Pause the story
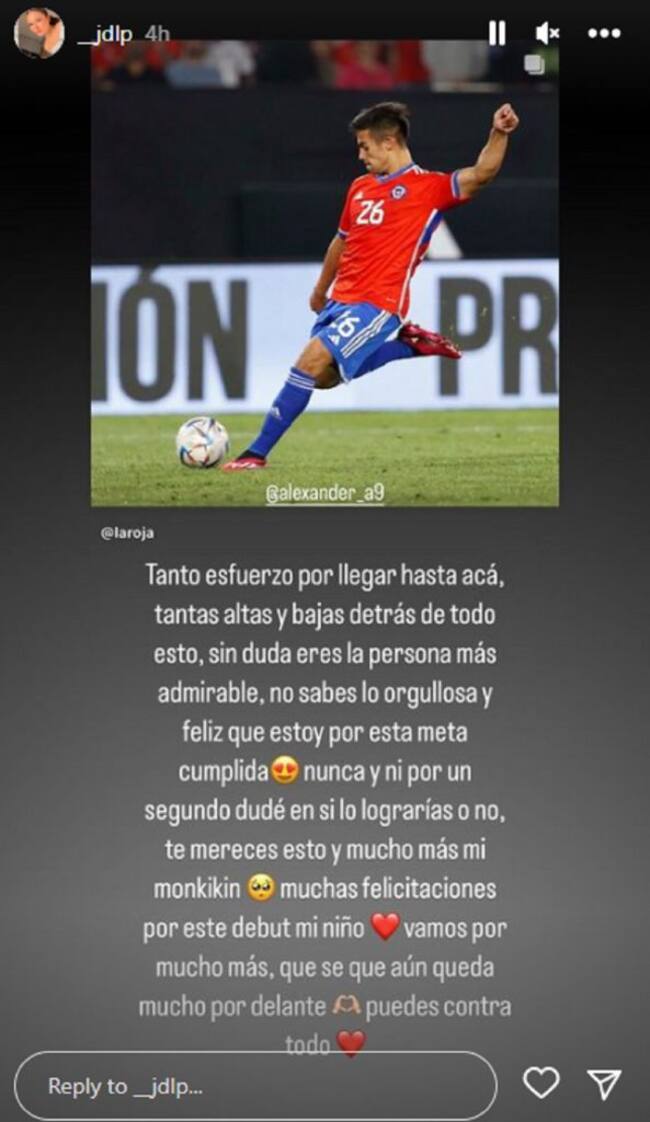Viewport: 650px width, 1122px height. point(497,34)
